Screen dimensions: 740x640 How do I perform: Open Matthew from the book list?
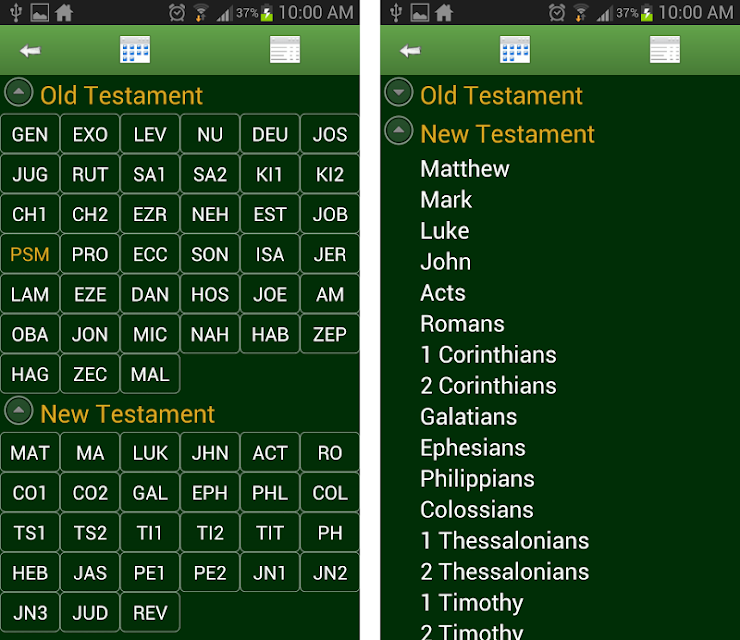point(465,169)
